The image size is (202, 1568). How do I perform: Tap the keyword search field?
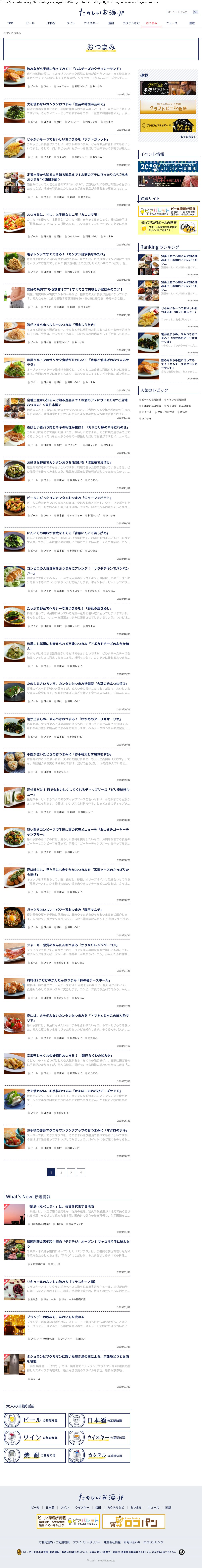[x=178, y=12]
